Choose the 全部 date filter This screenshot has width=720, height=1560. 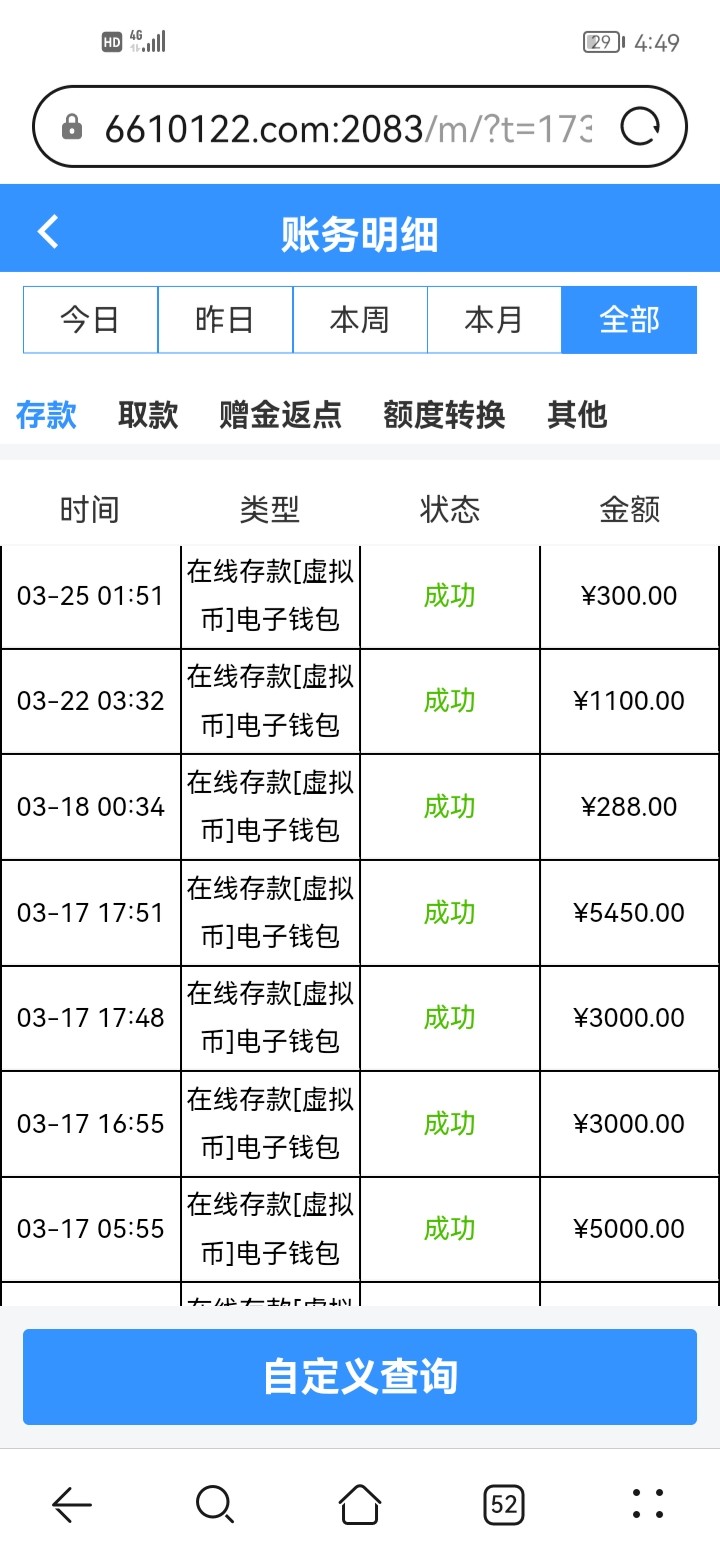pos(629,320)
